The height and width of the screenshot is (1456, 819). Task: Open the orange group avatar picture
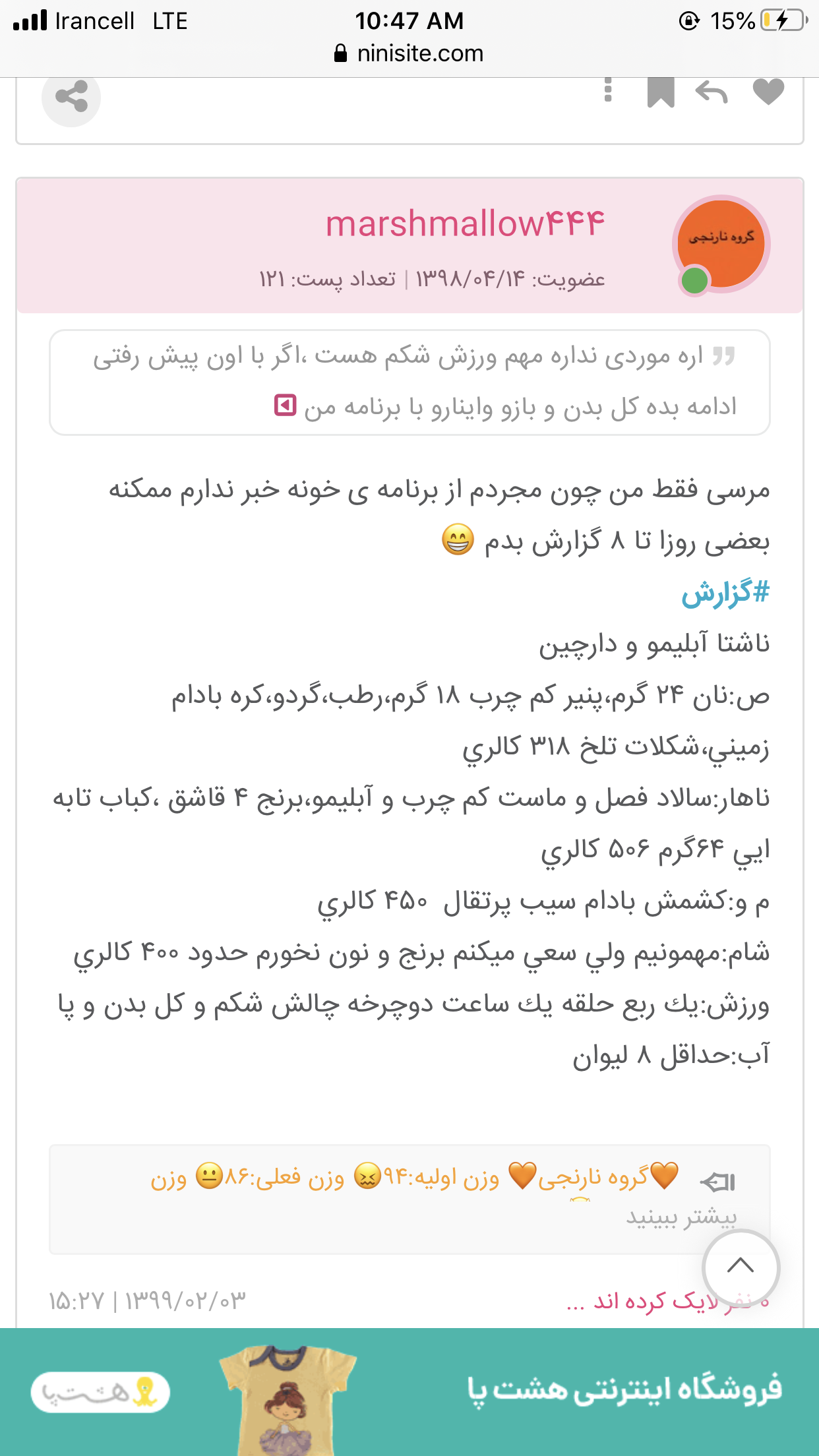[721, 244]
